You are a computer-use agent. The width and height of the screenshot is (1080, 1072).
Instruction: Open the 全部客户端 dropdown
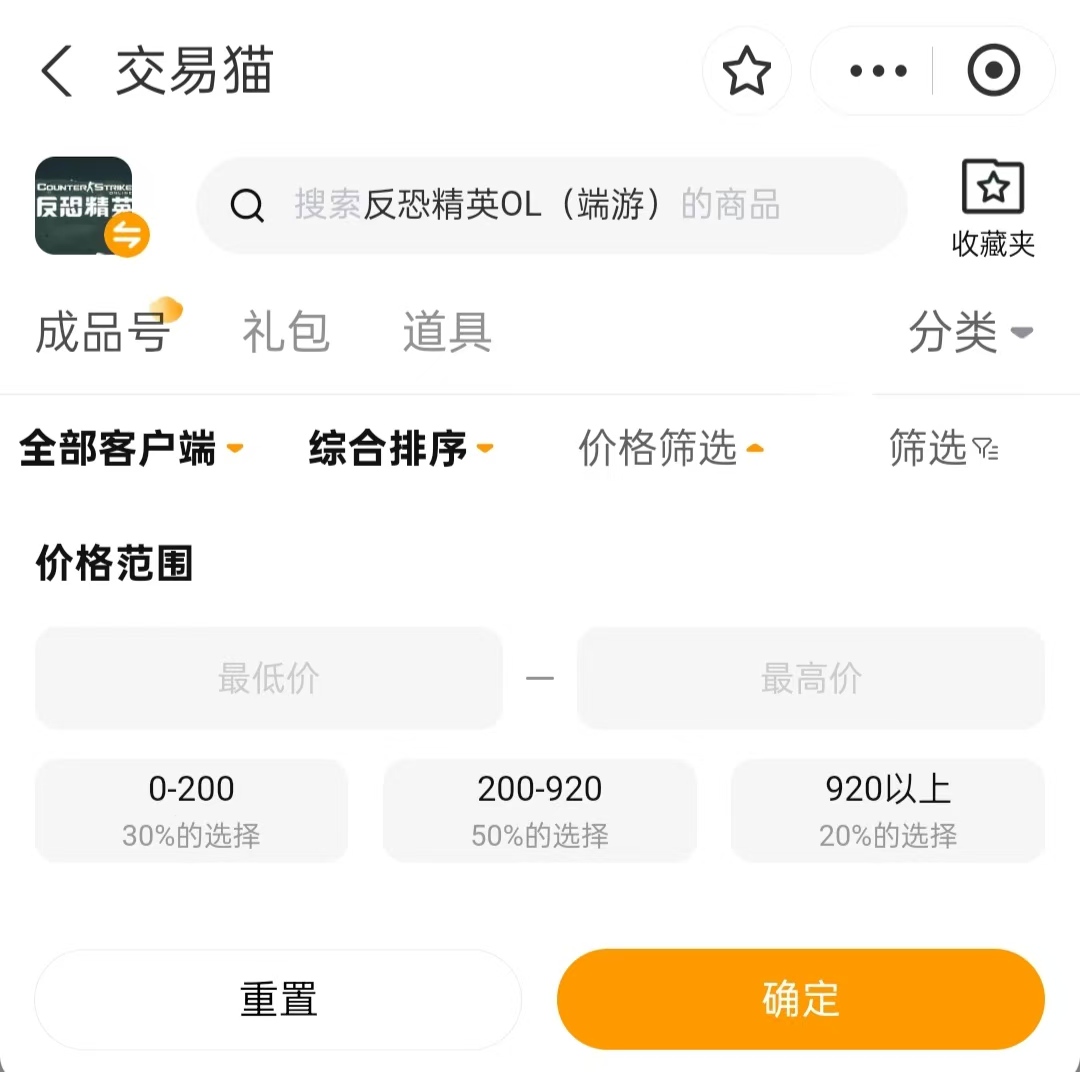(x=130, y=449)
